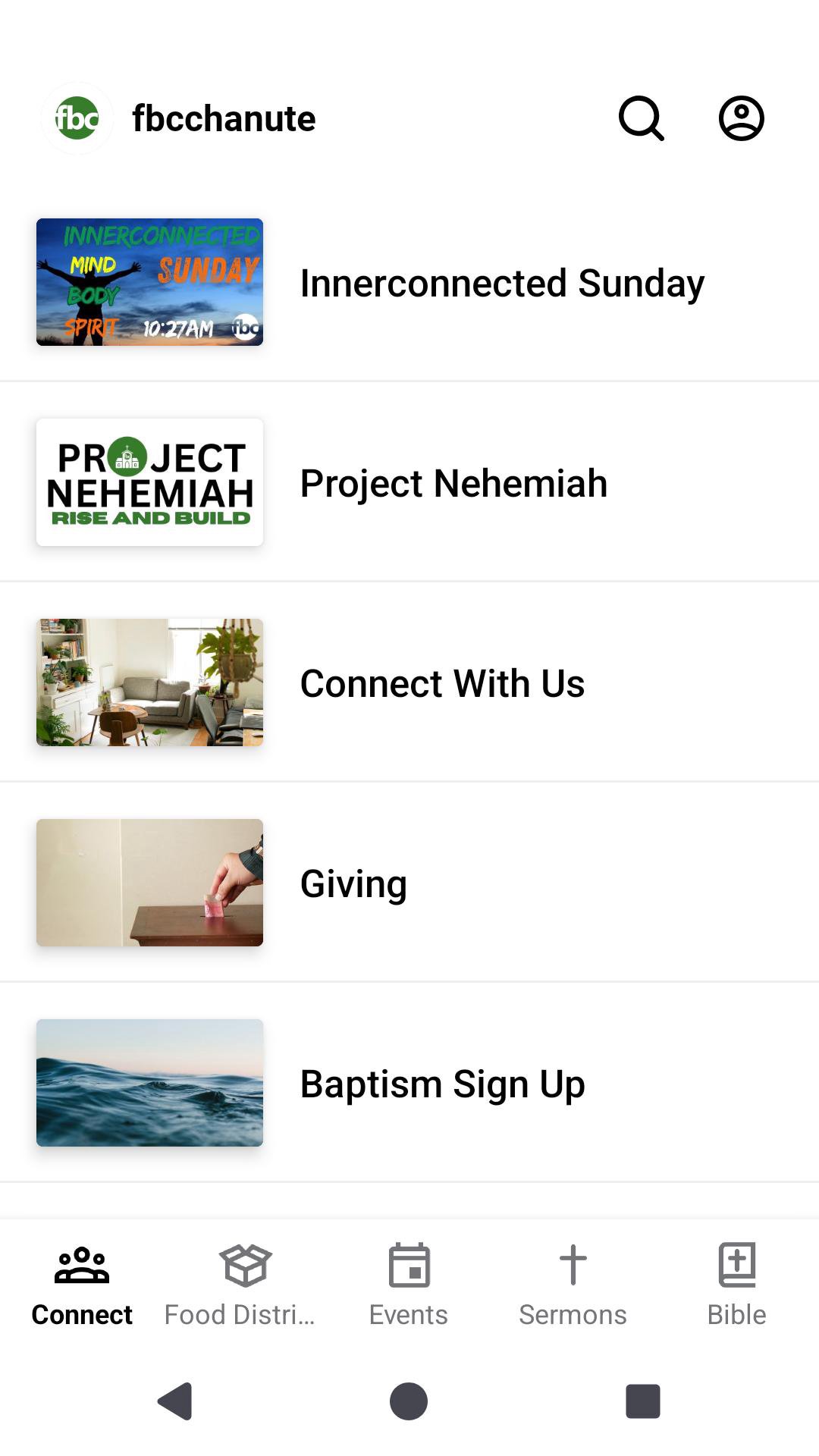The width and height of the screenshot is (819, 1456).
Task: Open Innerconnected Sunday
Action: pos(501,283)
